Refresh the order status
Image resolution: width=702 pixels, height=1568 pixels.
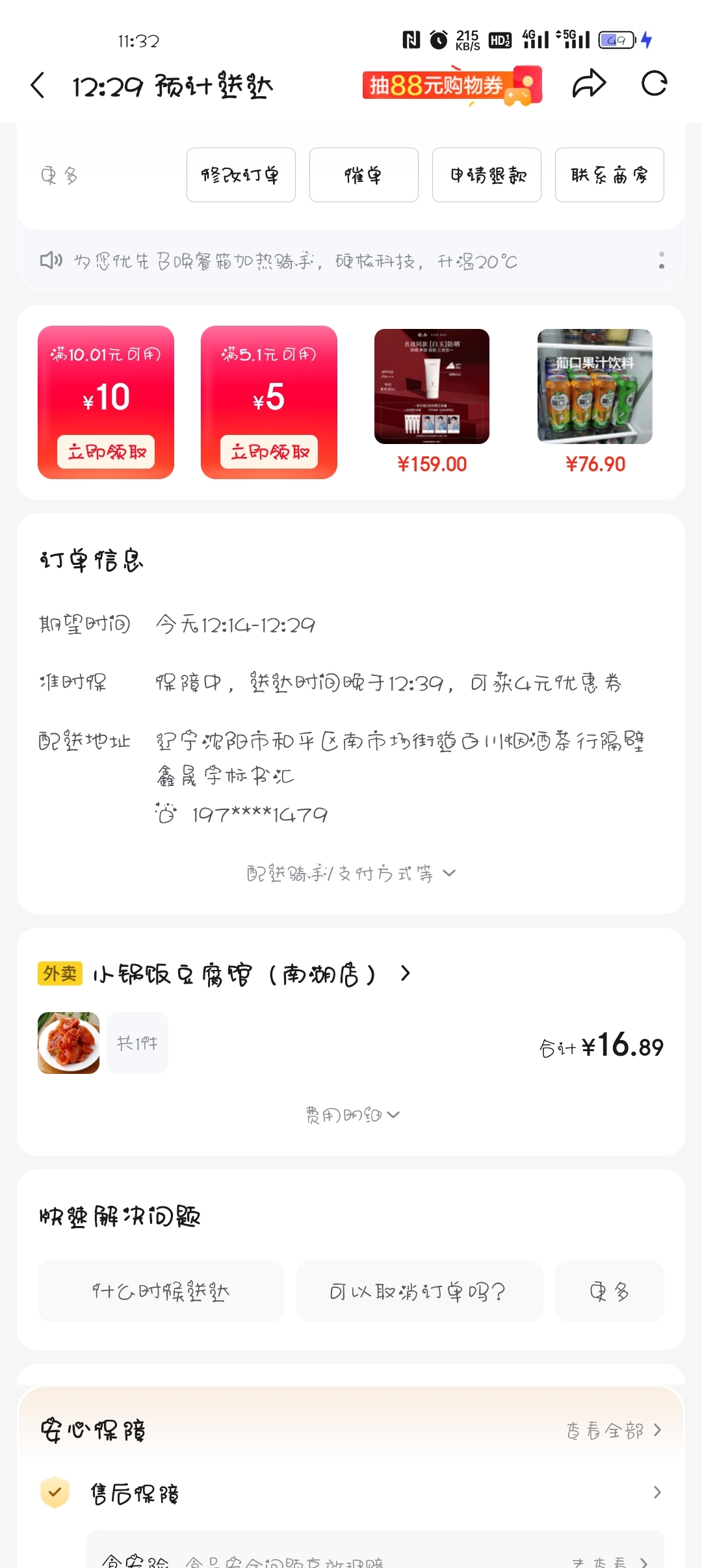[654, 84]
